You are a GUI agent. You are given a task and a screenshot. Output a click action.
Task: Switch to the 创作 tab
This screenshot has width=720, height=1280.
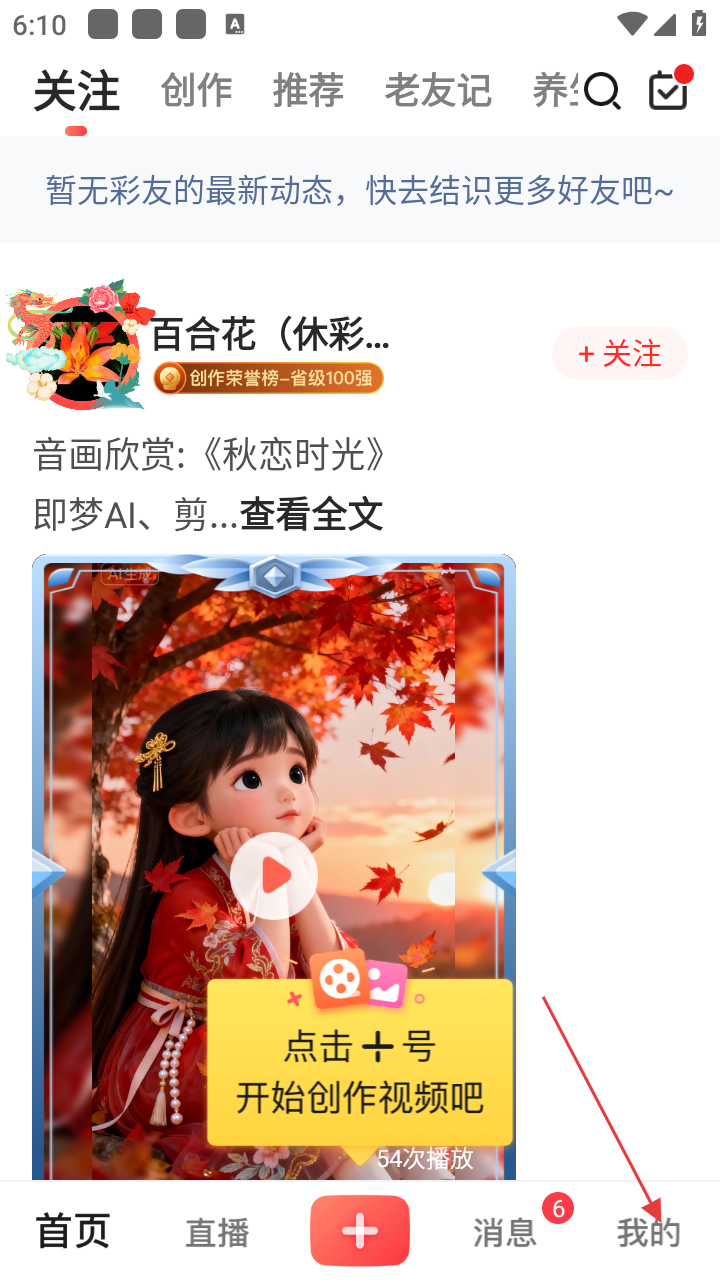tap(197, 91)
